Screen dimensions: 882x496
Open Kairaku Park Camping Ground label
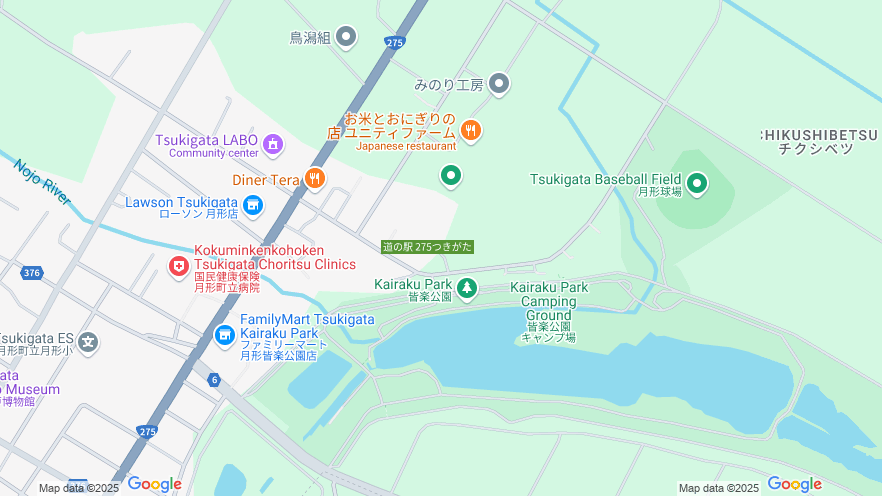pos(549,312)
